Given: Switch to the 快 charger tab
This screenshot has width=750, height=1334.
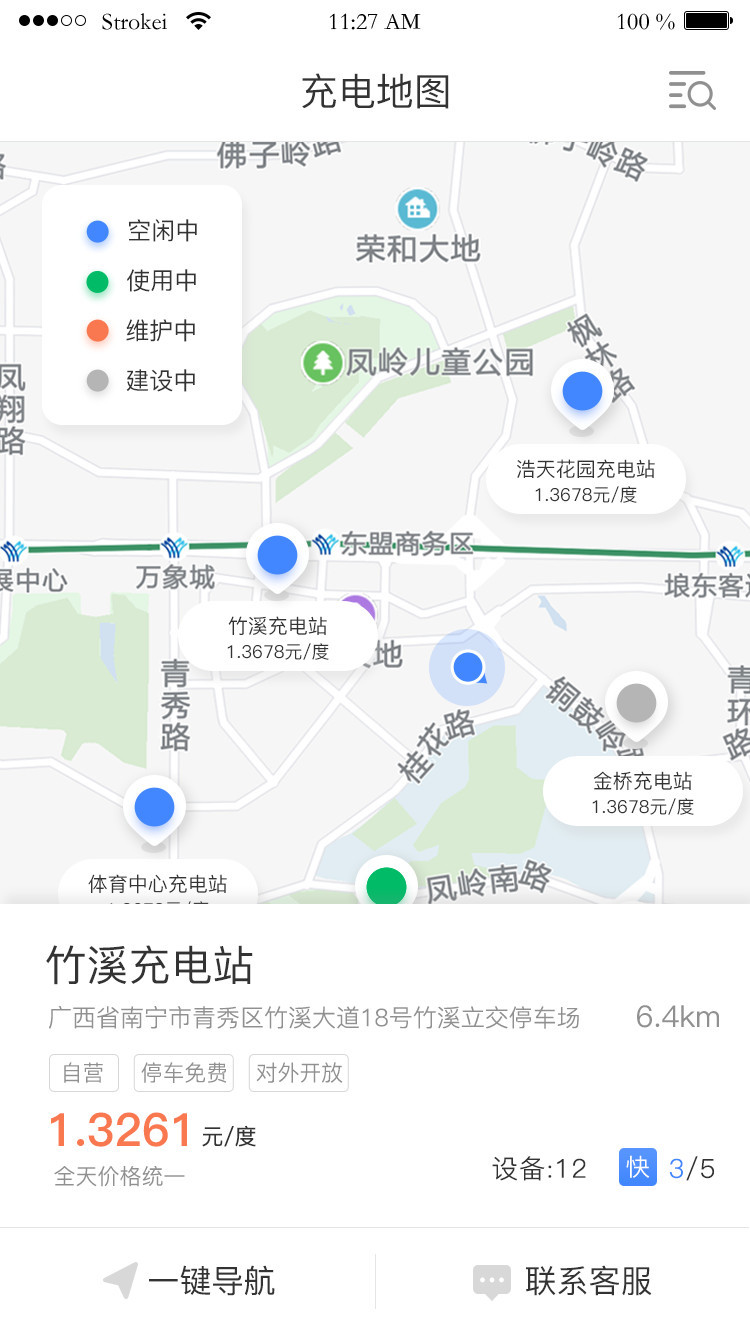Looking at the screenshot, I should 639,1168.
